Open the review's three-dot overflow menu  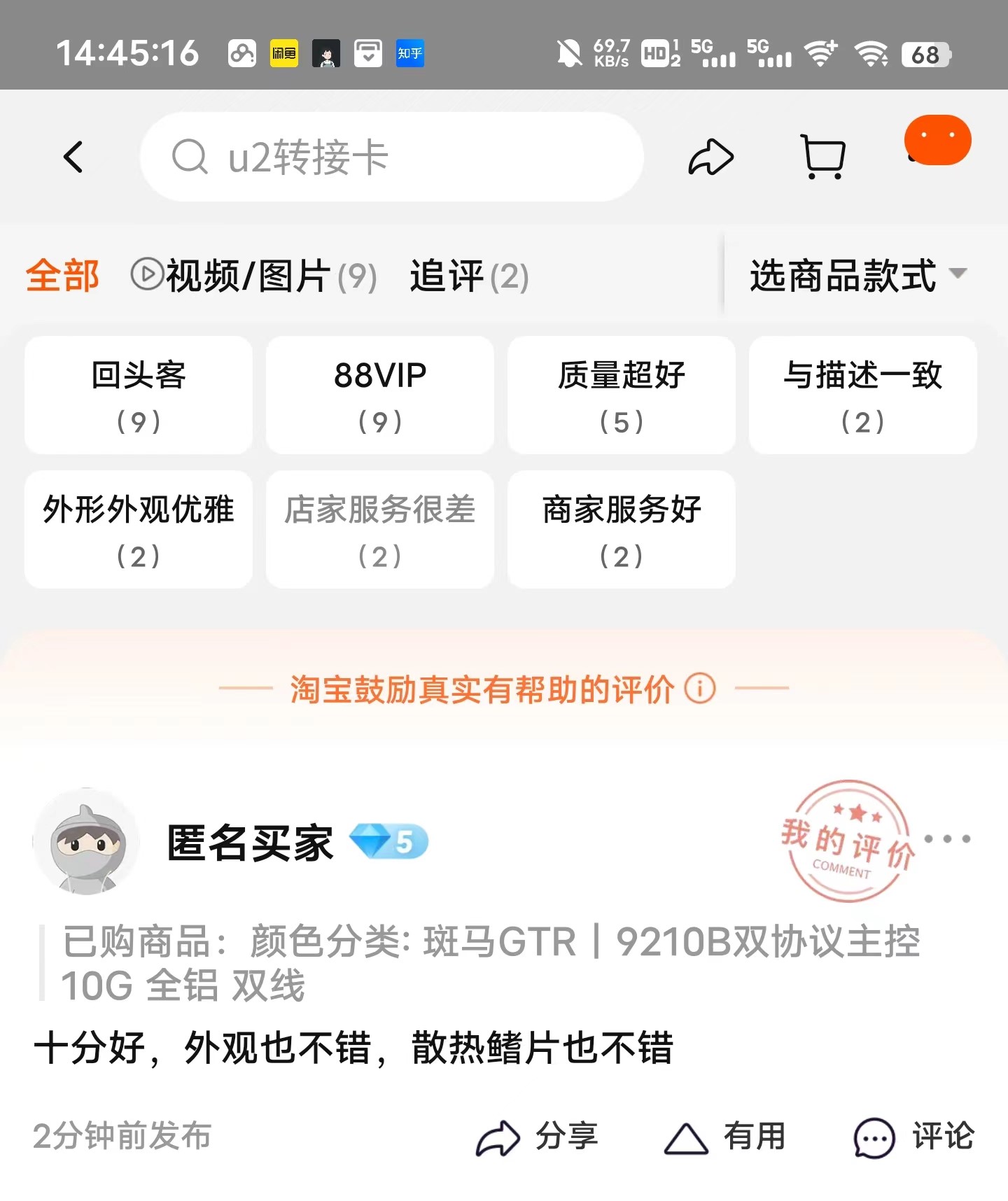point(947,838)
